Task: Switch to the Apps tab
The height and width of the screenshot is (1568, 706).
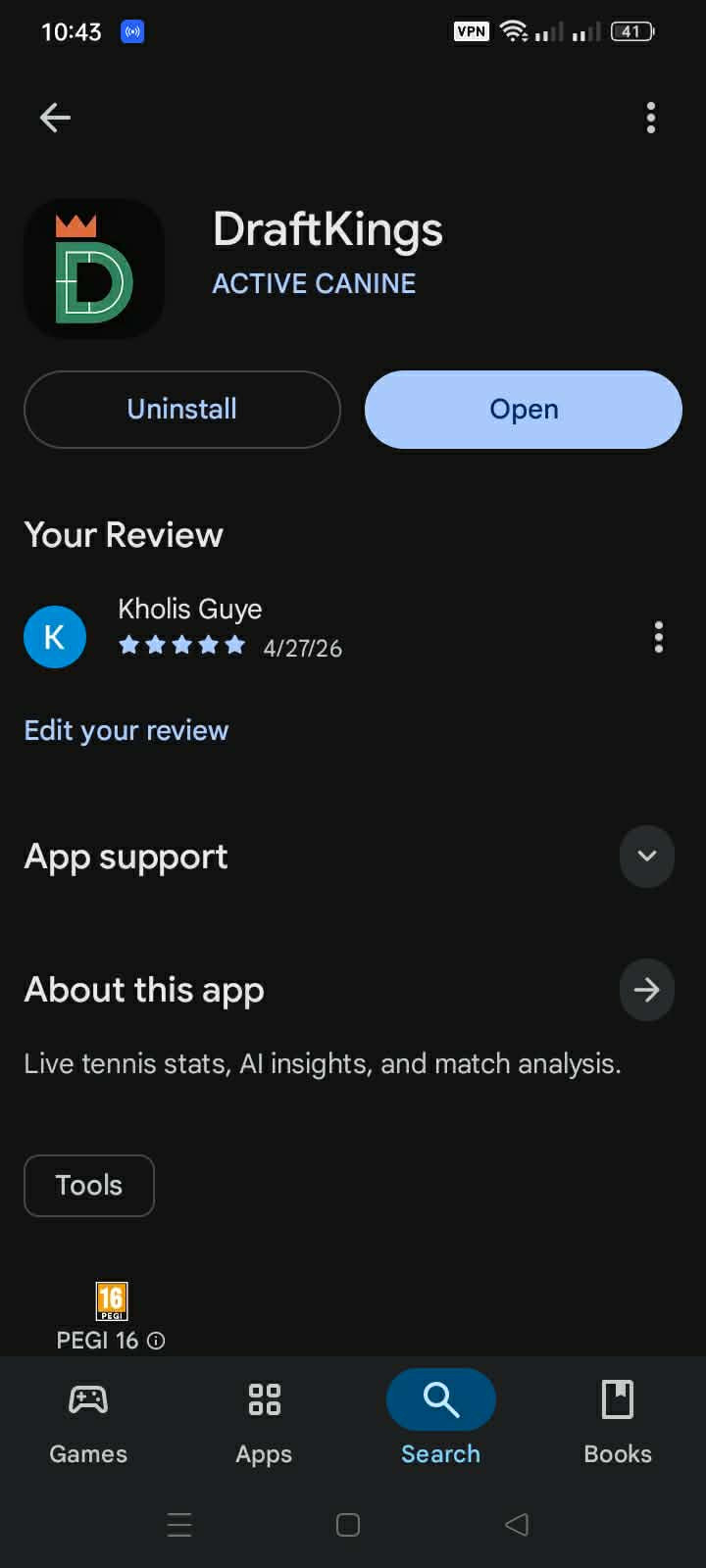Action: [264, 1417]
